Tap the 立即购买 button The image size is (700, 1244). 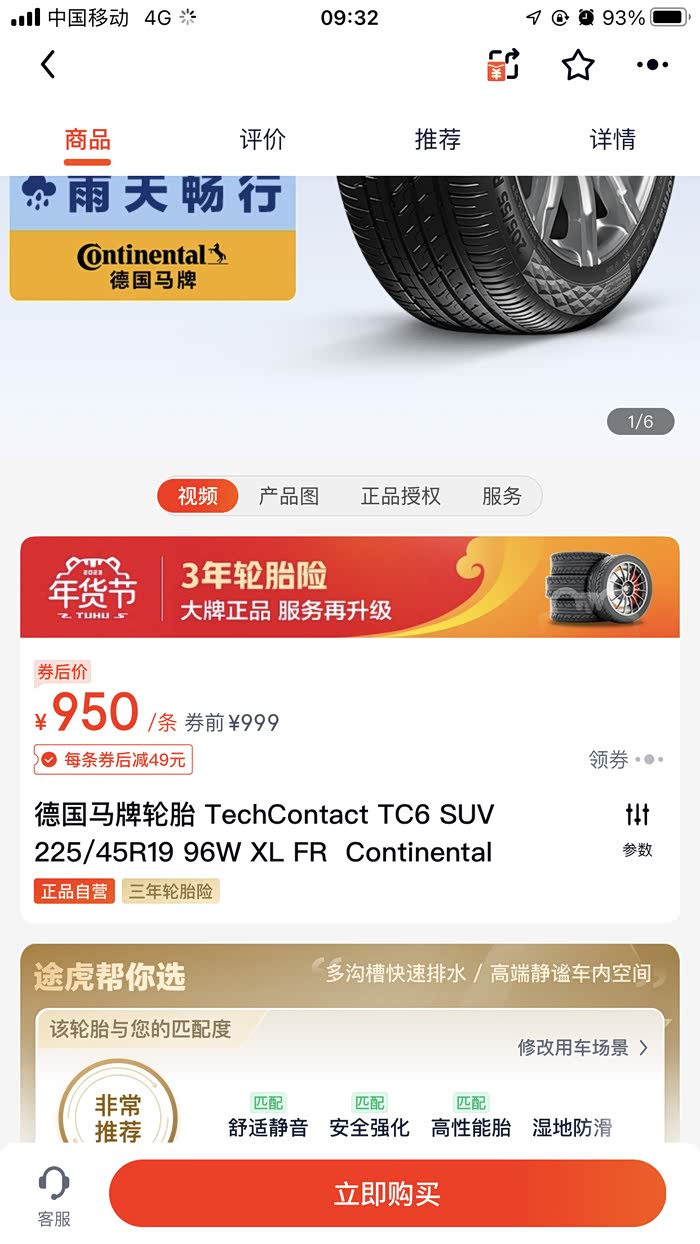[387, 1194]
